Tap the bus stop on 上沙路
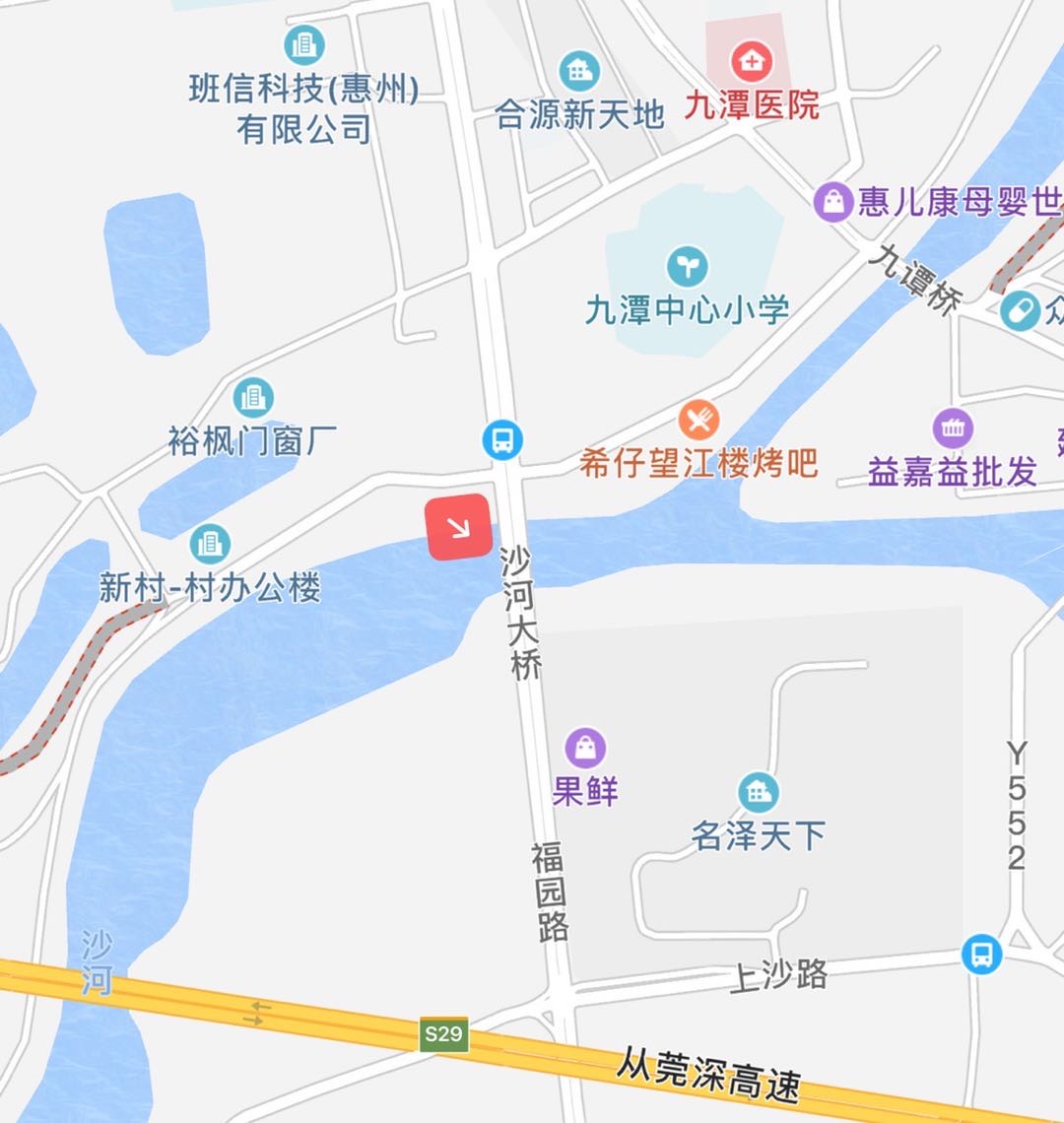Viewport: 1064px width, 1123px height. pos(981,954)
